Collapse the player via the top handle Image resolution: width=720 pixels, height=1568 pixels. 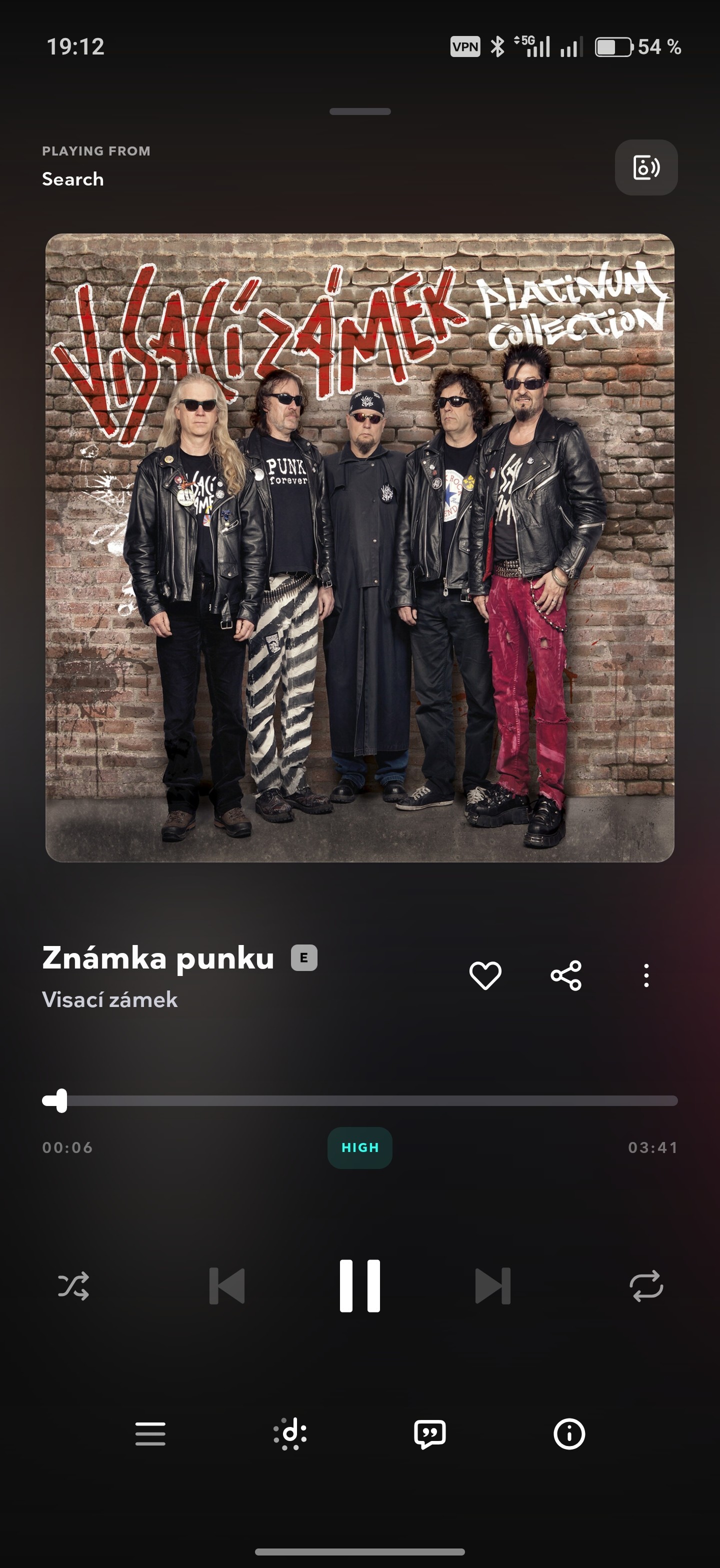tap(359, 111)
